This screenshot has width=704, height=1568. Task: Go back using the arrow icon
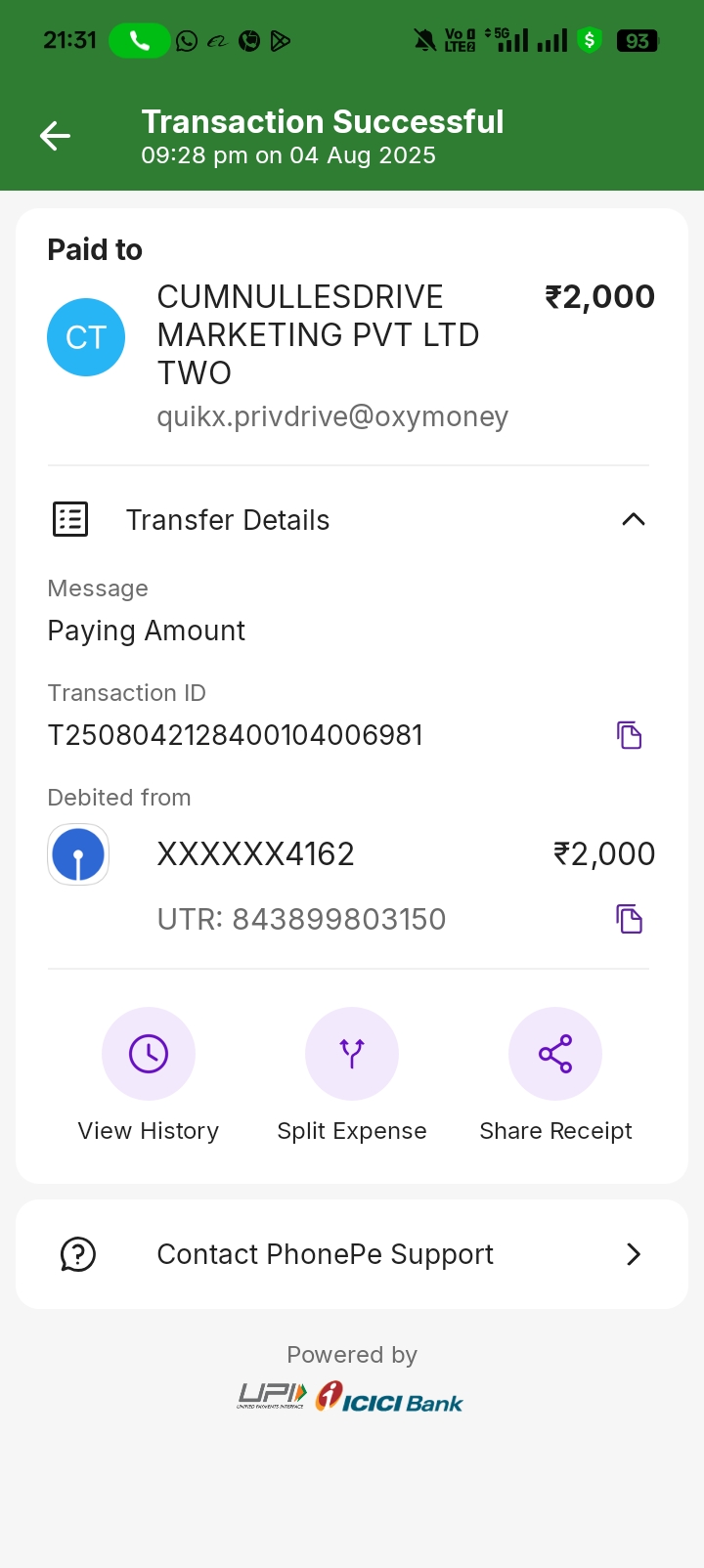coord(55,136)
